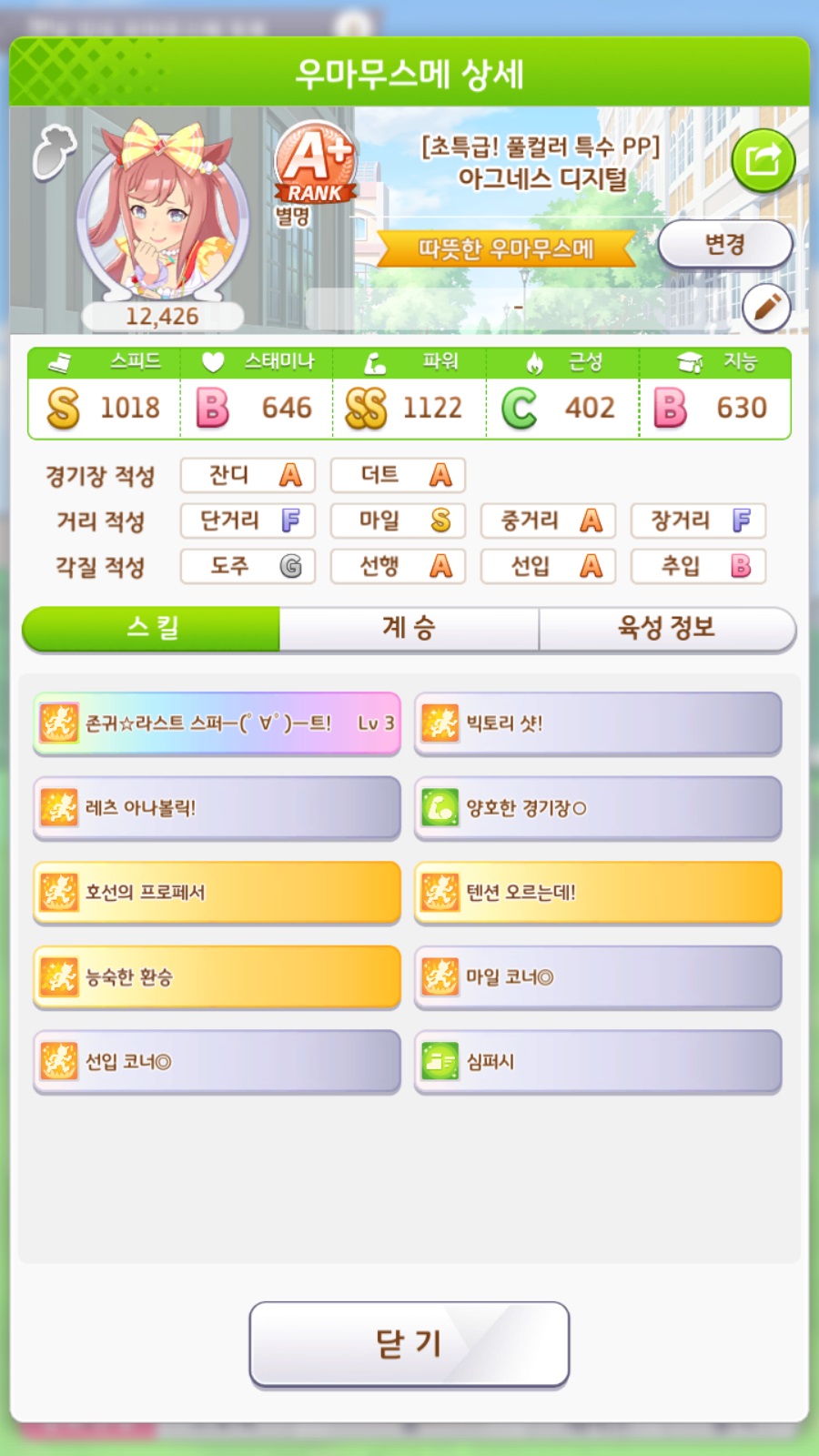Open the 마일 코너◎ skill
Image resolution: width=819 pixels, height=1456 pixels.
pyautogui.click(x=598, y=976)
